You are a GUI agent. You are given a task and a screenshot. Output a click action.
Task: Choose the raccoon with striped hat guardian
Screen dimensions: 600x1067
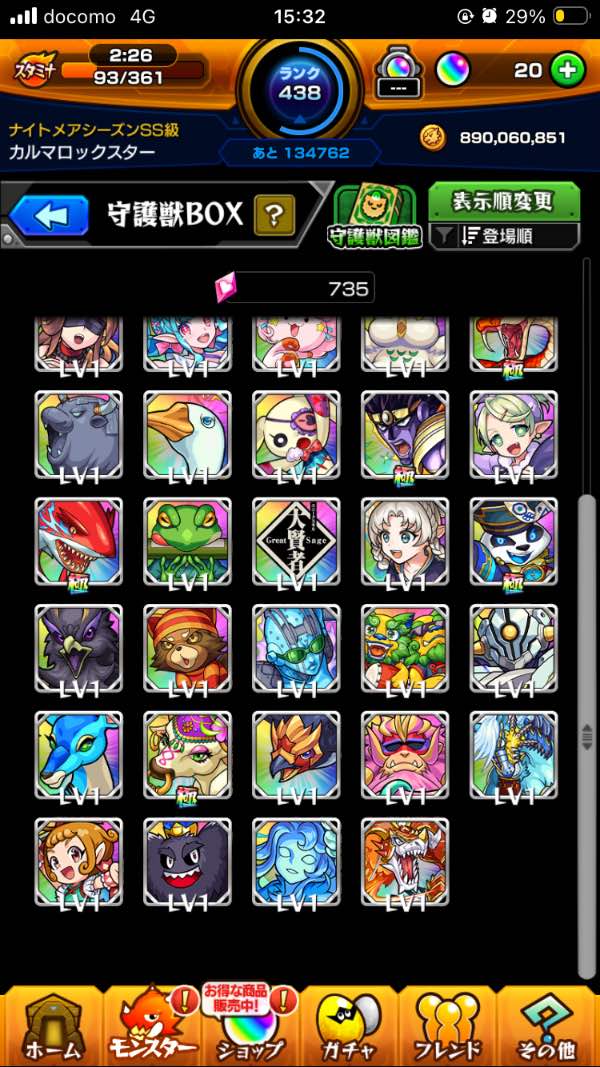(187, 648)
